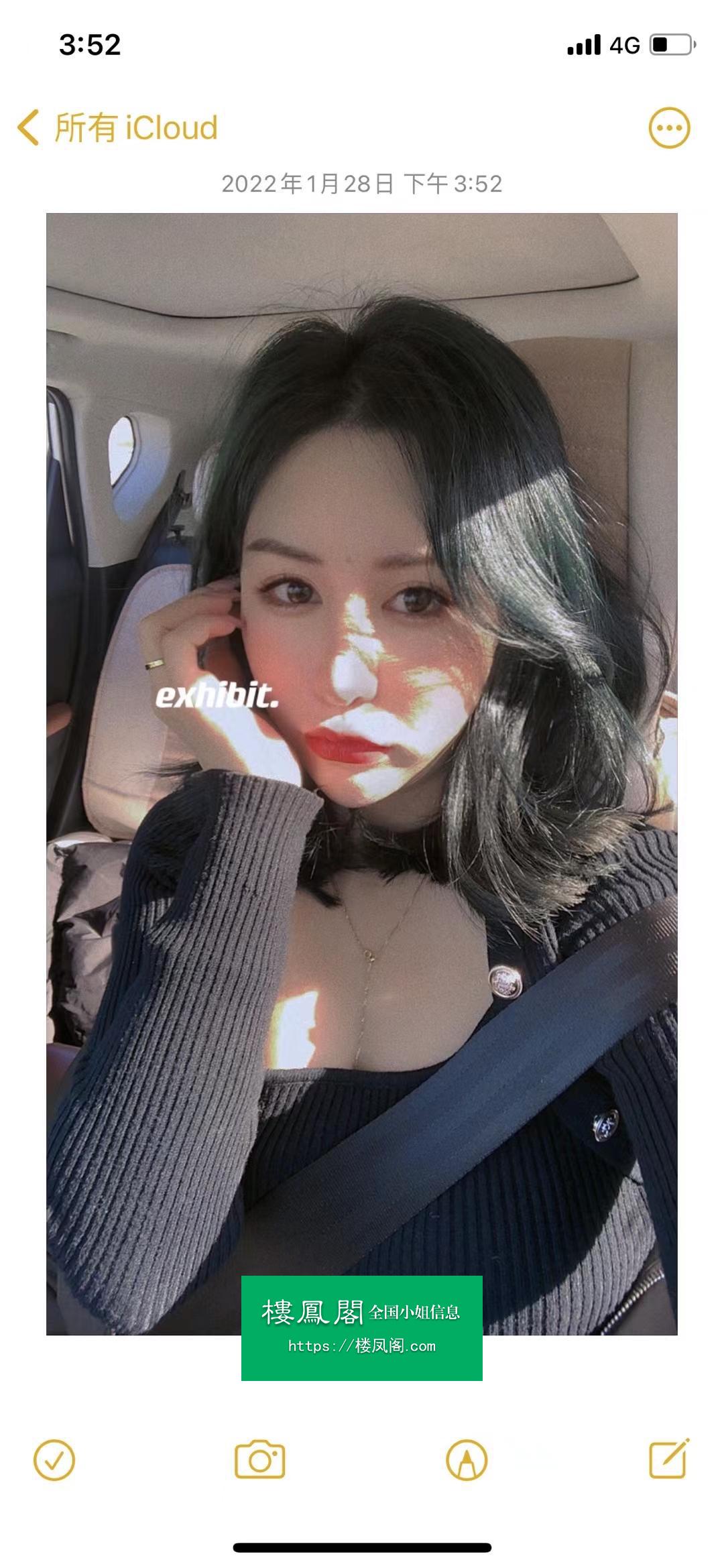The image size is (724, 1568).
Task: Open the camera attachment options
Action: click(259, 1459)
